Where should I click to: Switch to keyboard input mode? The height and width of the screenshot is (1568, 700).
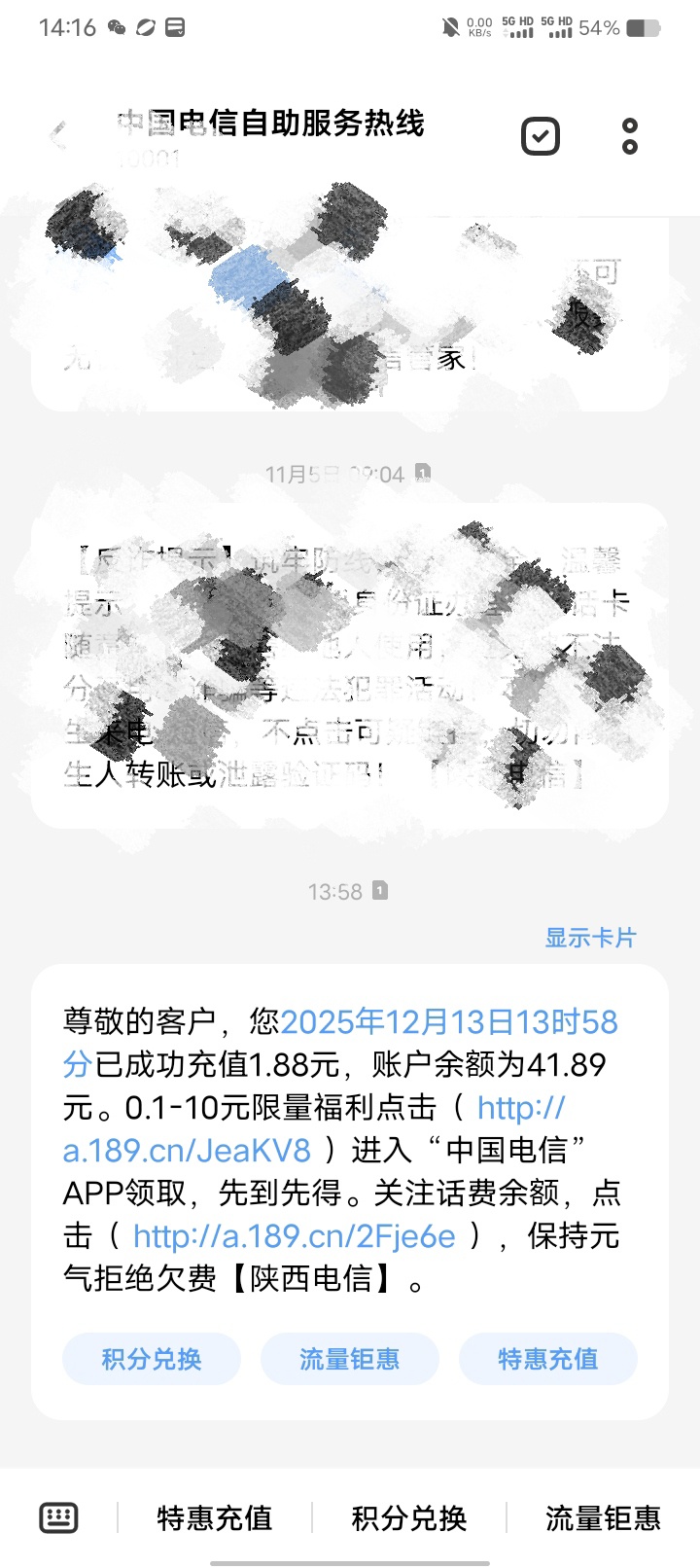pos(58,1517)
